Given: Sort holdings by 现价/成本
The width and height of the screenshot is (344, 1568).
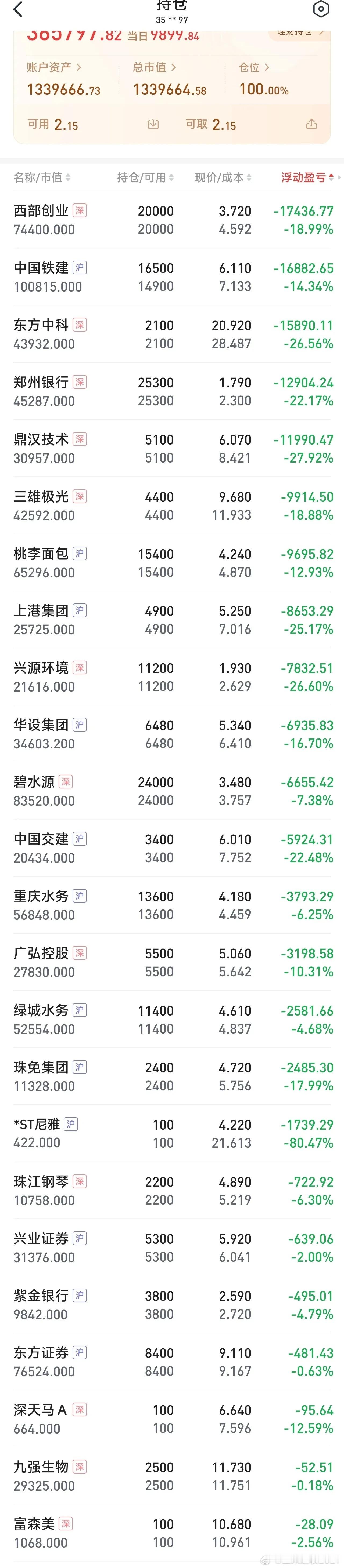Looking at the screenshot, I should pos(223,177).
